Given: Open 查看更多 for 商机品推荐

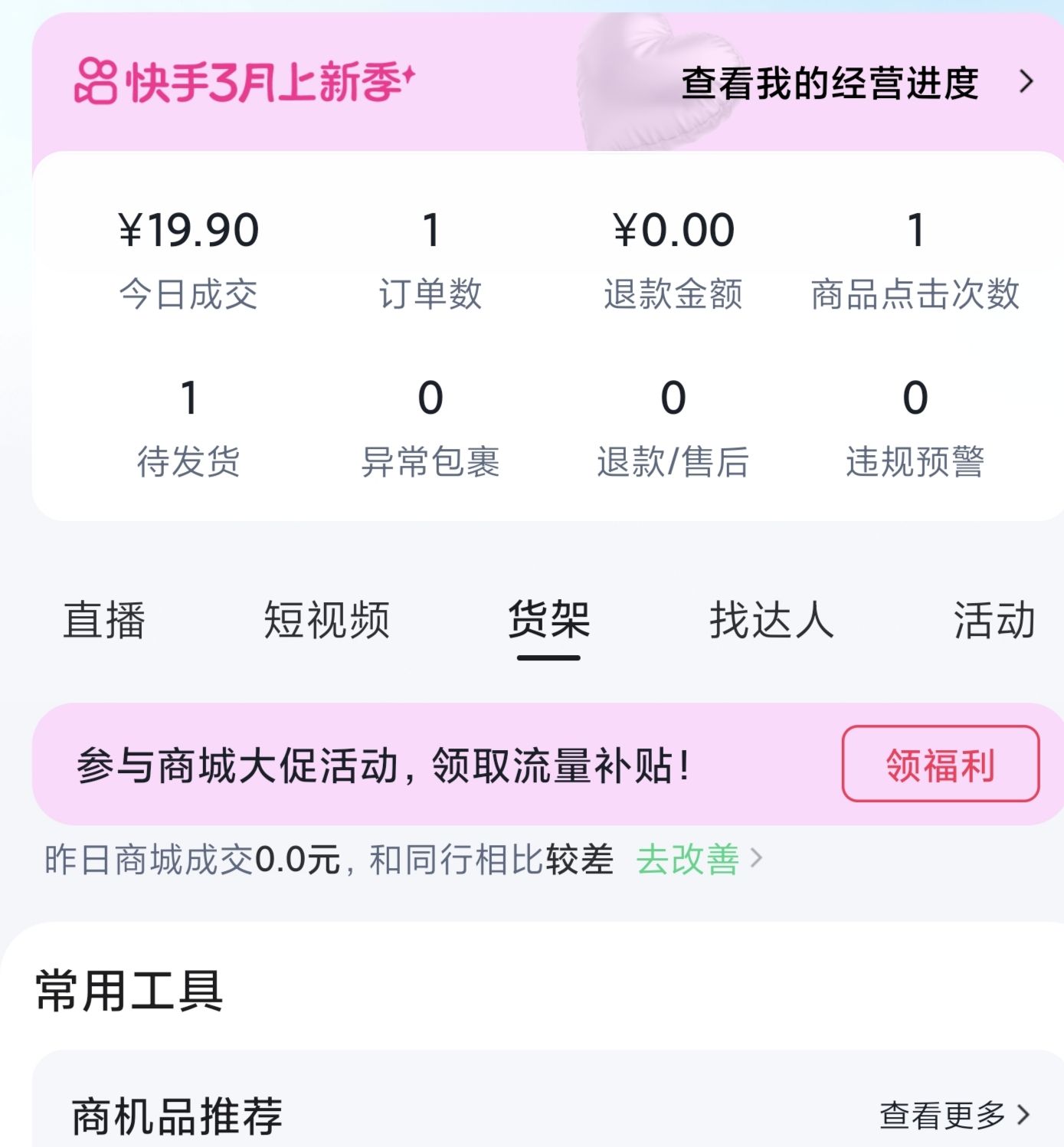Looking at the screenshot, I should (x=954, y=1116).
